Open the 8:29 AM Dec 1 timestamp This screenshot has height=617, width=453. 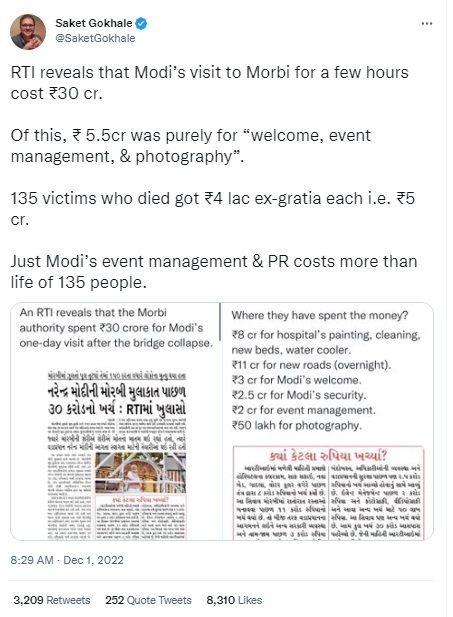click(67, 560)
